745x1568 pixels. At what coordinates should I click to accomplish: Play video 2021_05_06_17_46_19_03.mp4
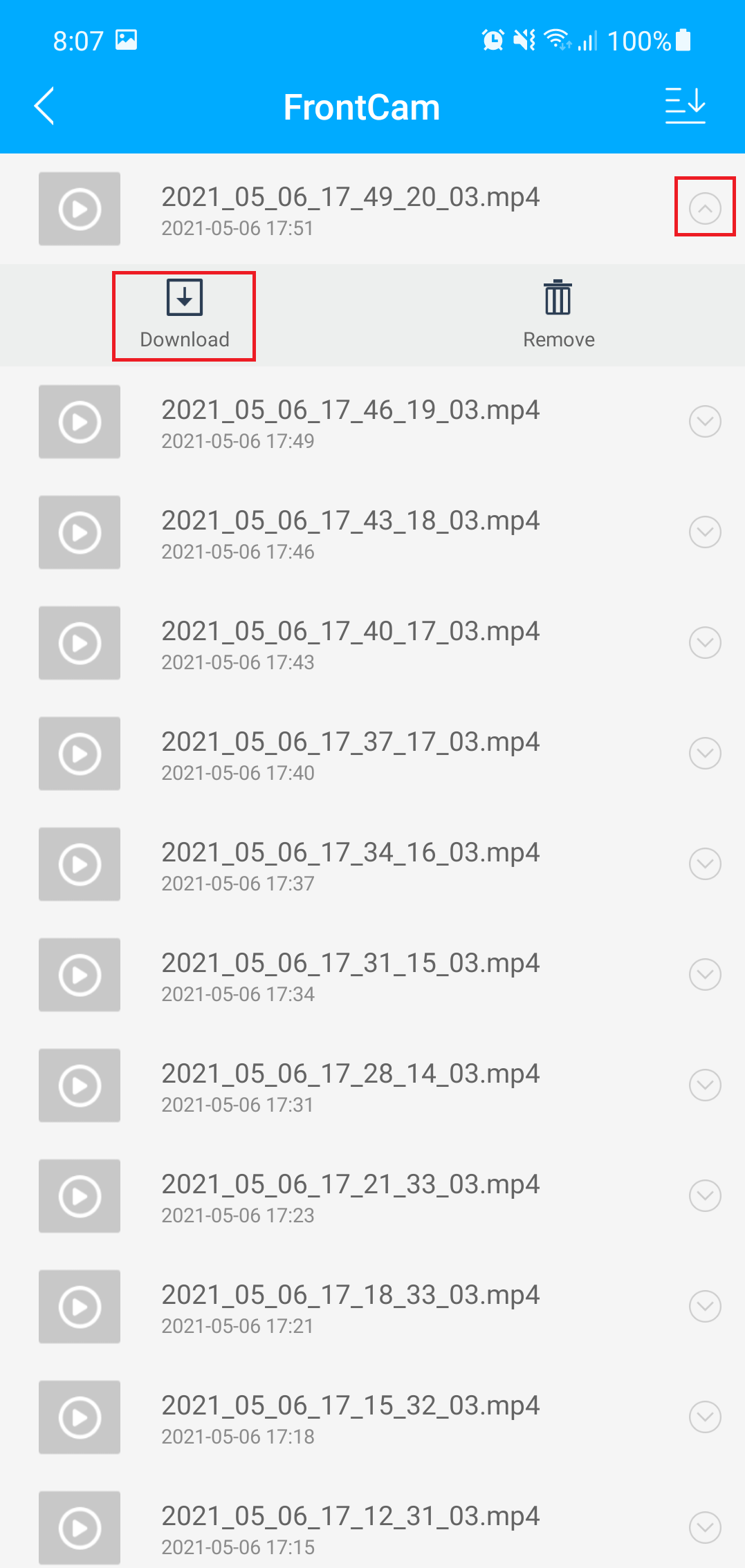(x=80, y=422)
